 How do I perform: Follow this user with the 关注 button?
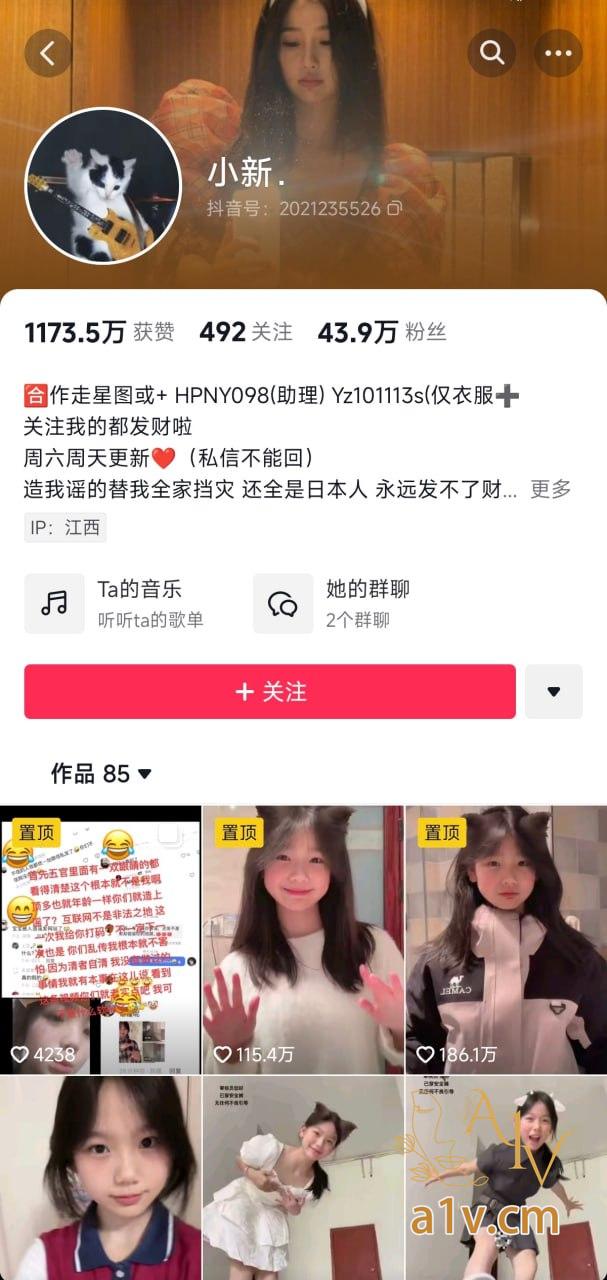(270, 692)
